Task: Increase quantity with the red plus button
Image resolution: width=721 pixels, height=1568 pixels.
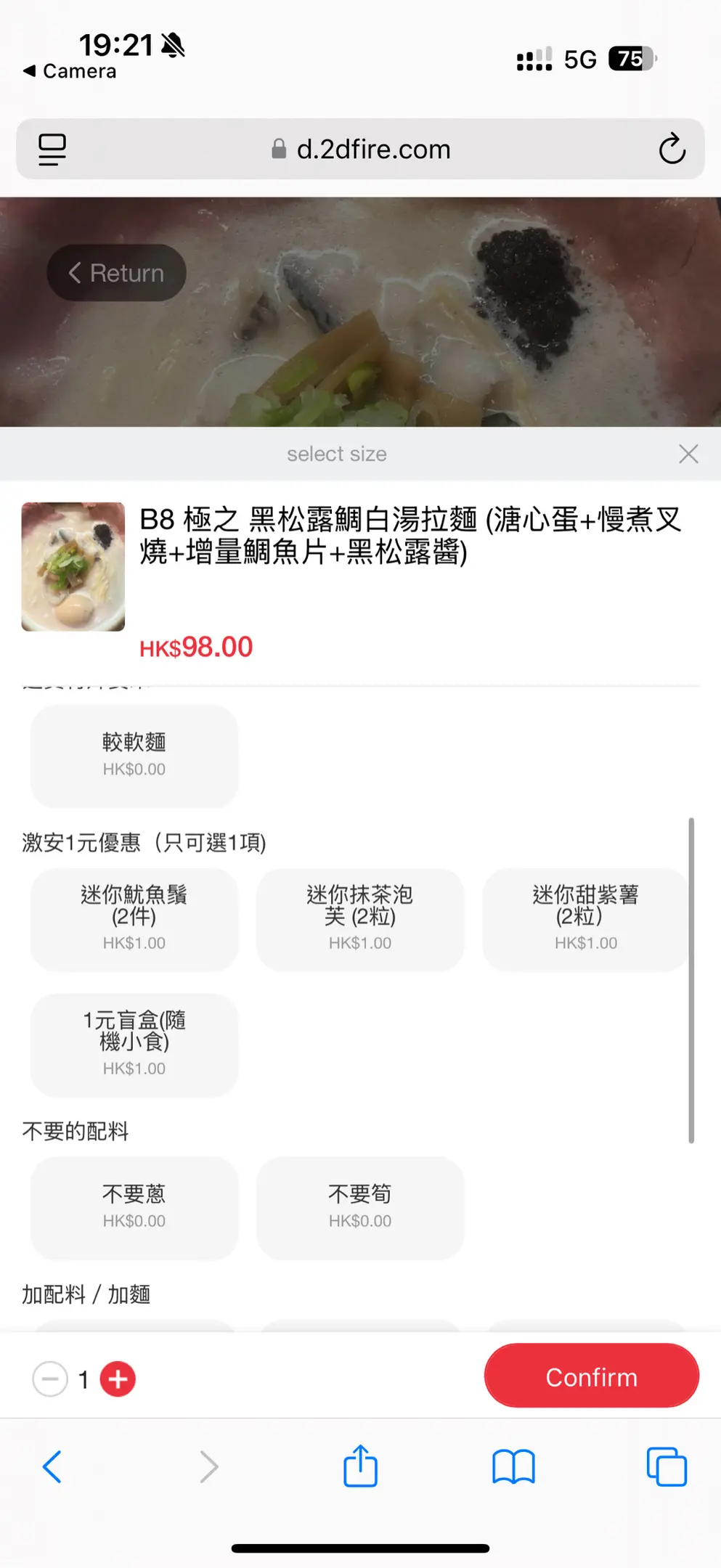Action: pos(118,1379)
